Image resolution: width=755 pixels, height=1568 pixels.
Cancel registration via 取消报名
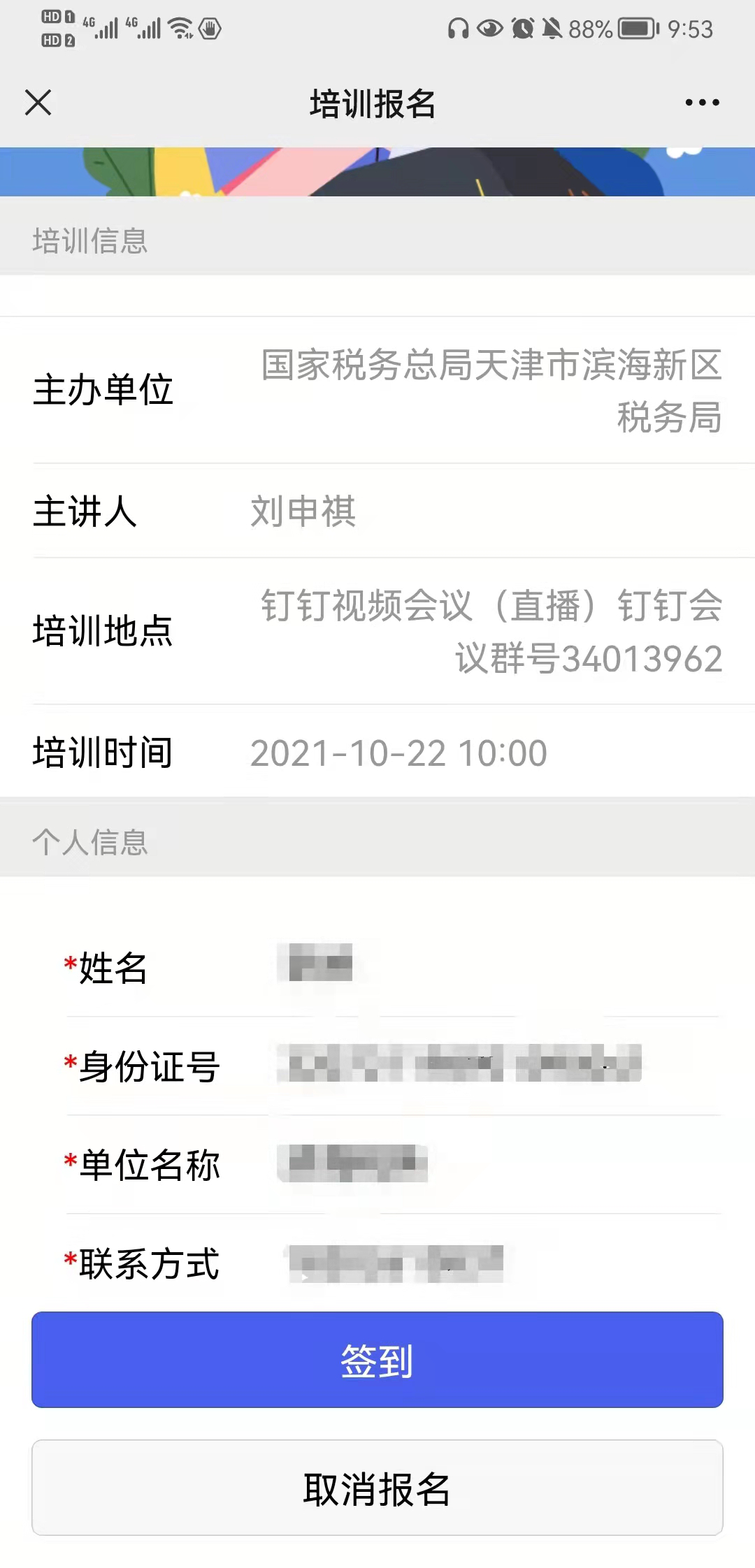coord(377,1488)
